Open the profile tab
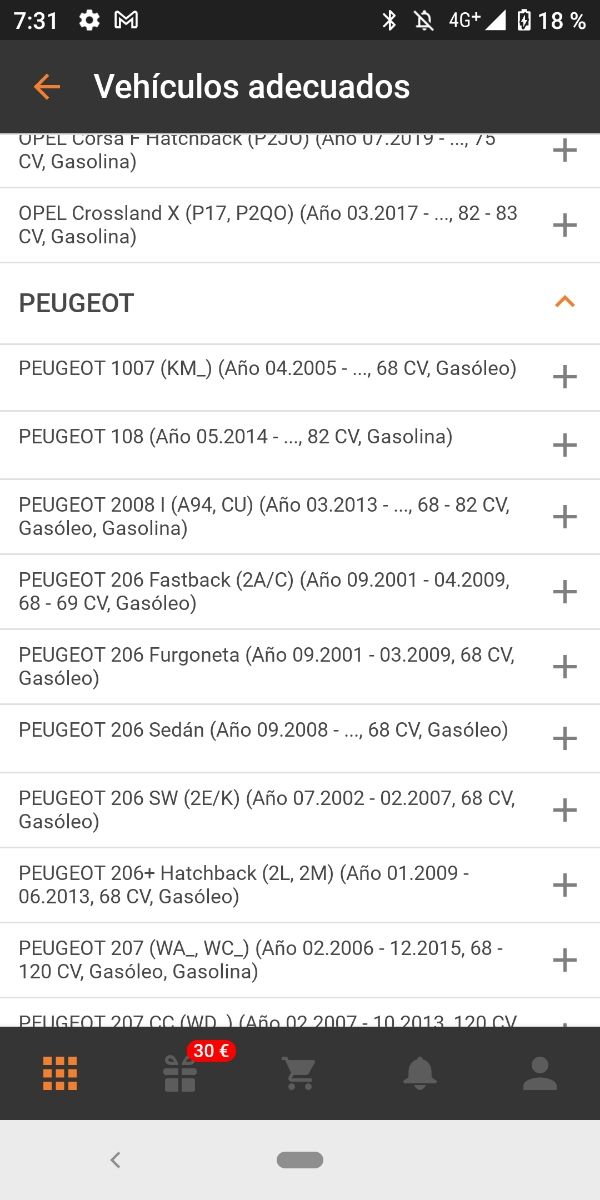Image resolution: width=600 pixels, height=1200 pixels. (540, 1073)
